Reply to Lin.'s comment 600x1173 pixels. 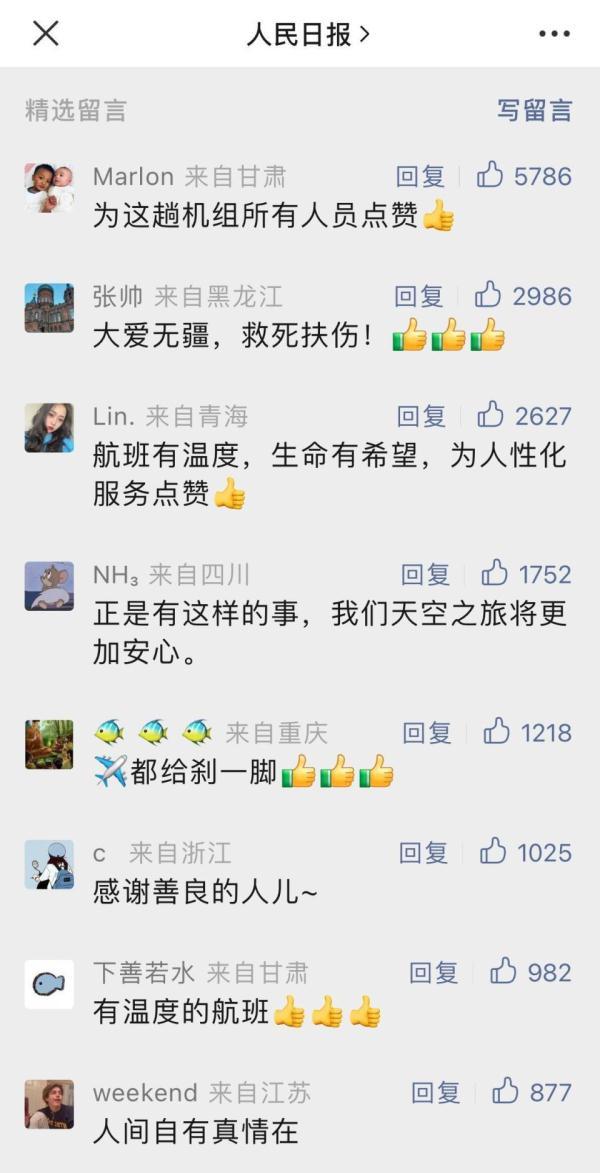click(x=421, y=416)
